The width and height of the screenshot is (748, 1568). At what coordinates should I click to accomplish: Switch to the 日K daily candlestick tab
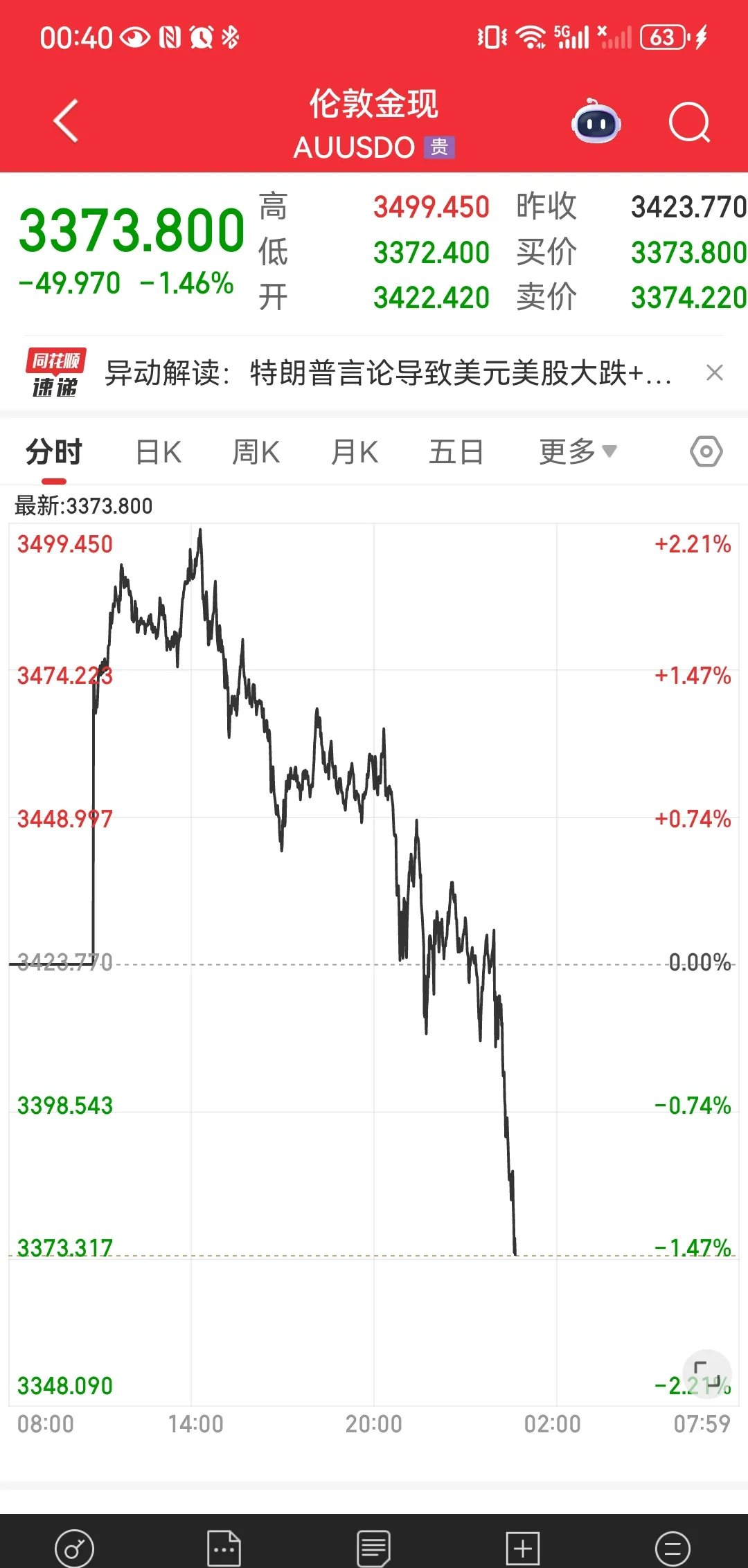tap(159, 451)
